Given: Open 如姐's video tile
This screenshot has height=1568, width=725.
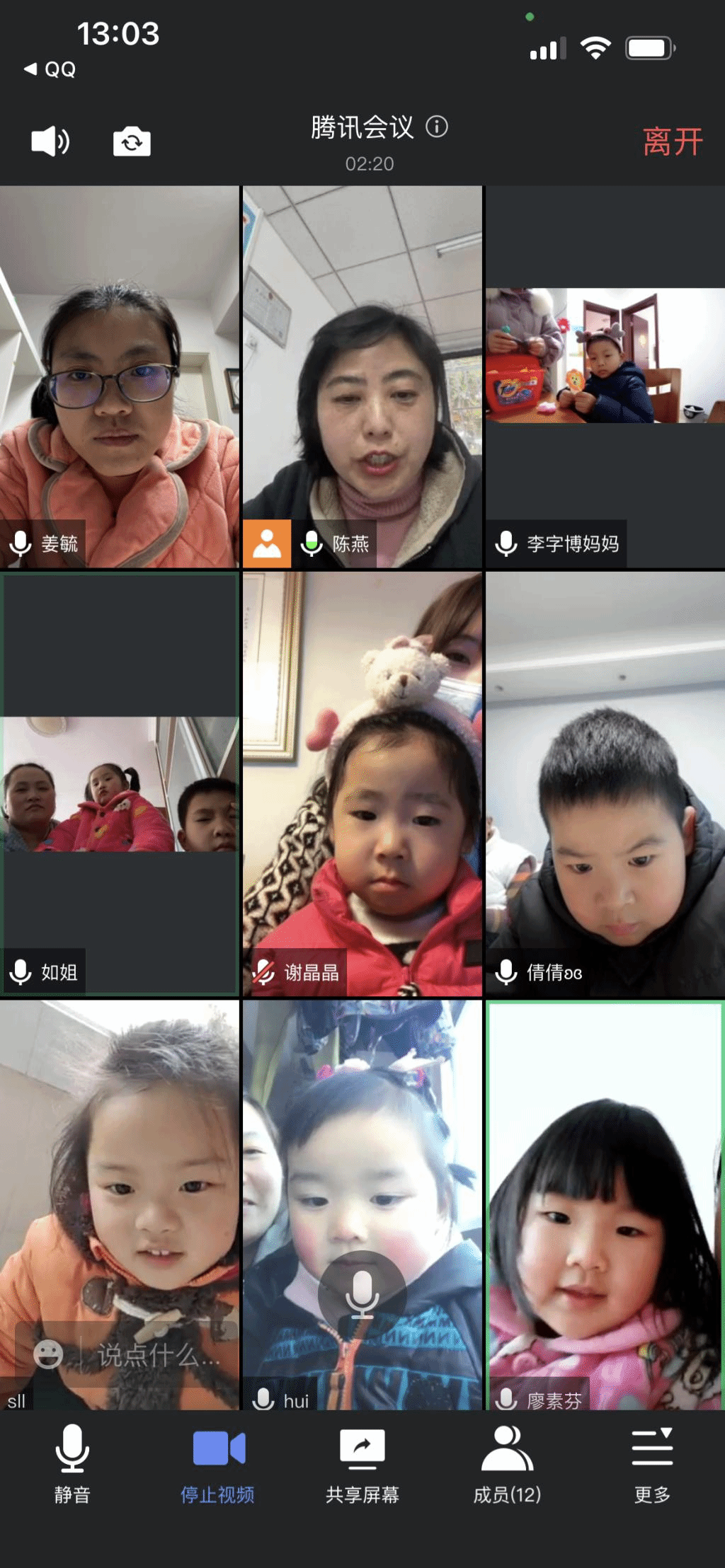Looking at the screenshot, I should click(x=120, y=784).
